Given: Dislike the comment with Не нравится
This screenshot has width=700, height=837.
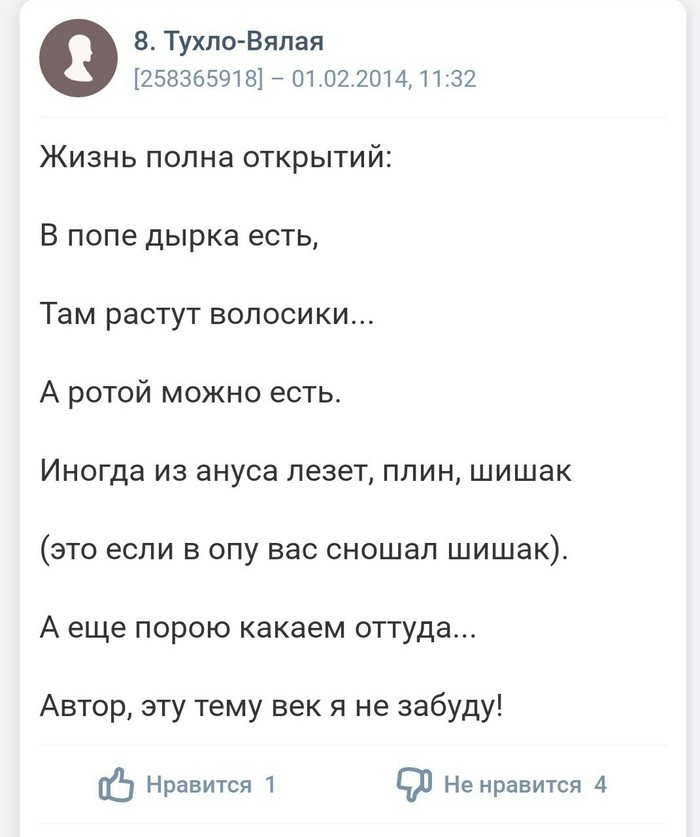Looking at the screenshot, I should click(502, 785).
